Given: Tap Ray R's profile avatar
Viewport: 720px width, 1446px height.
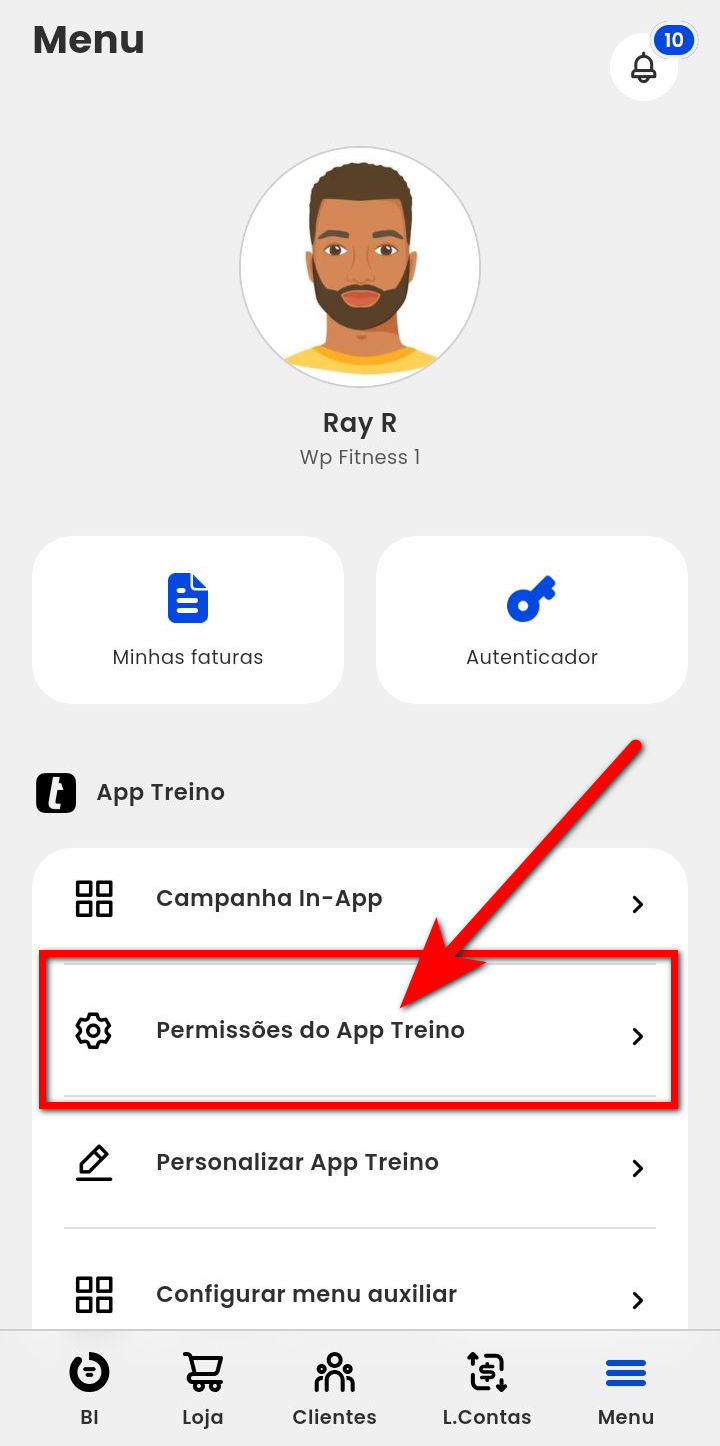Looking at the screenshot, I should (360, 267).
